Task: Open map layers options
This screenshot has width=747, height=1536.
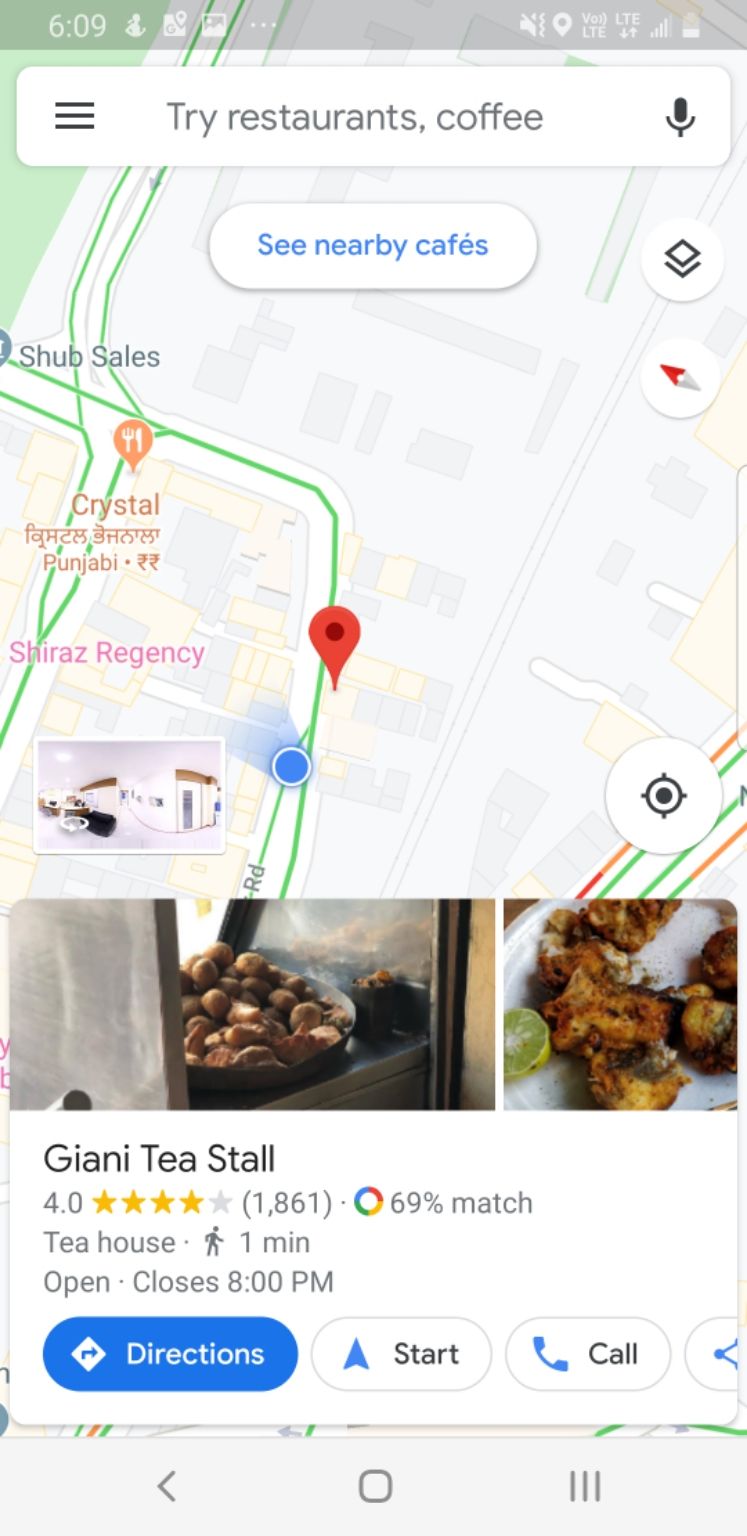Action: click(x=682, y=261)
